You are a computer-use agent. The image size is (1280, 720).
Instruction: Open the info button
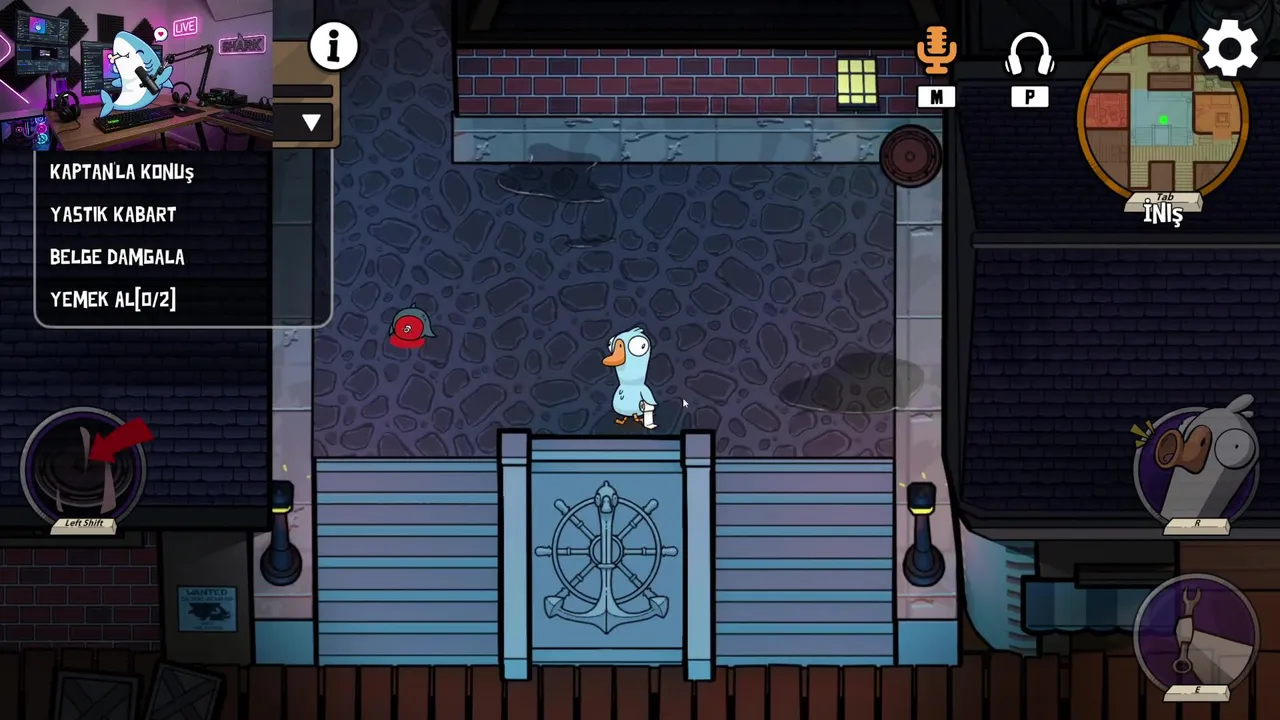(x=333, y=46)
